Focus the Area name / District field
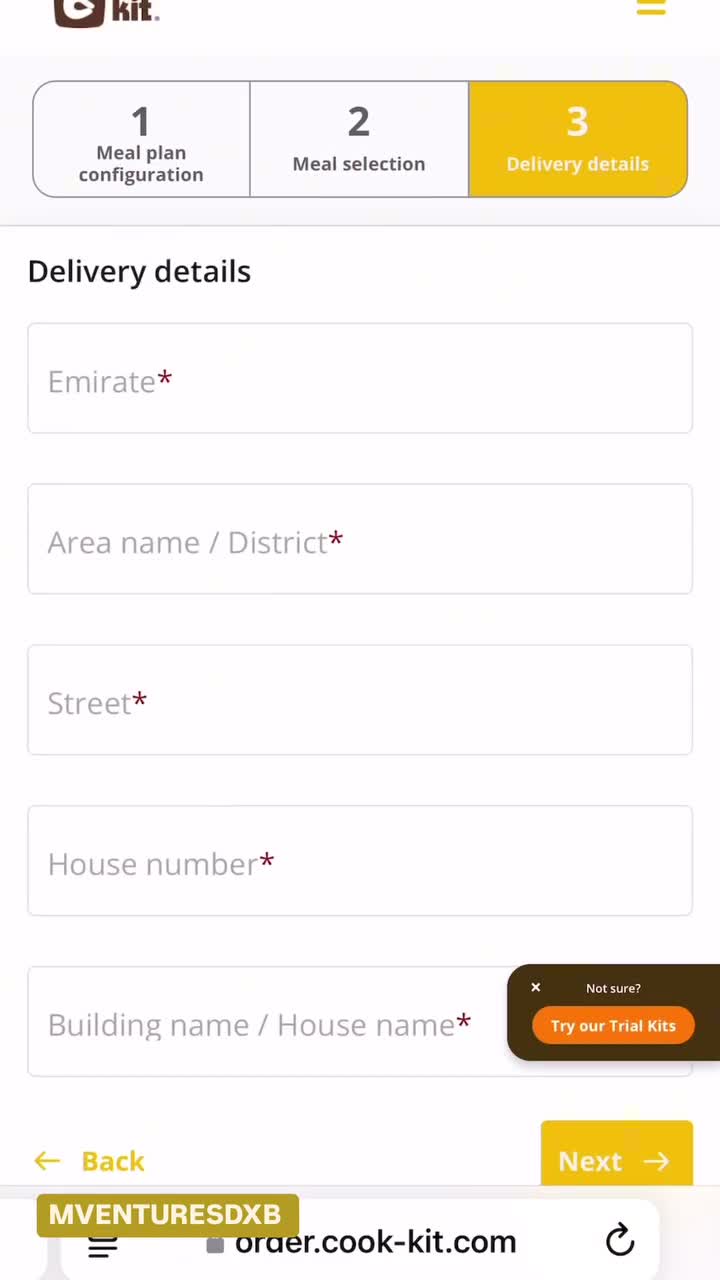720x1280 pixels. pos(360,539)
